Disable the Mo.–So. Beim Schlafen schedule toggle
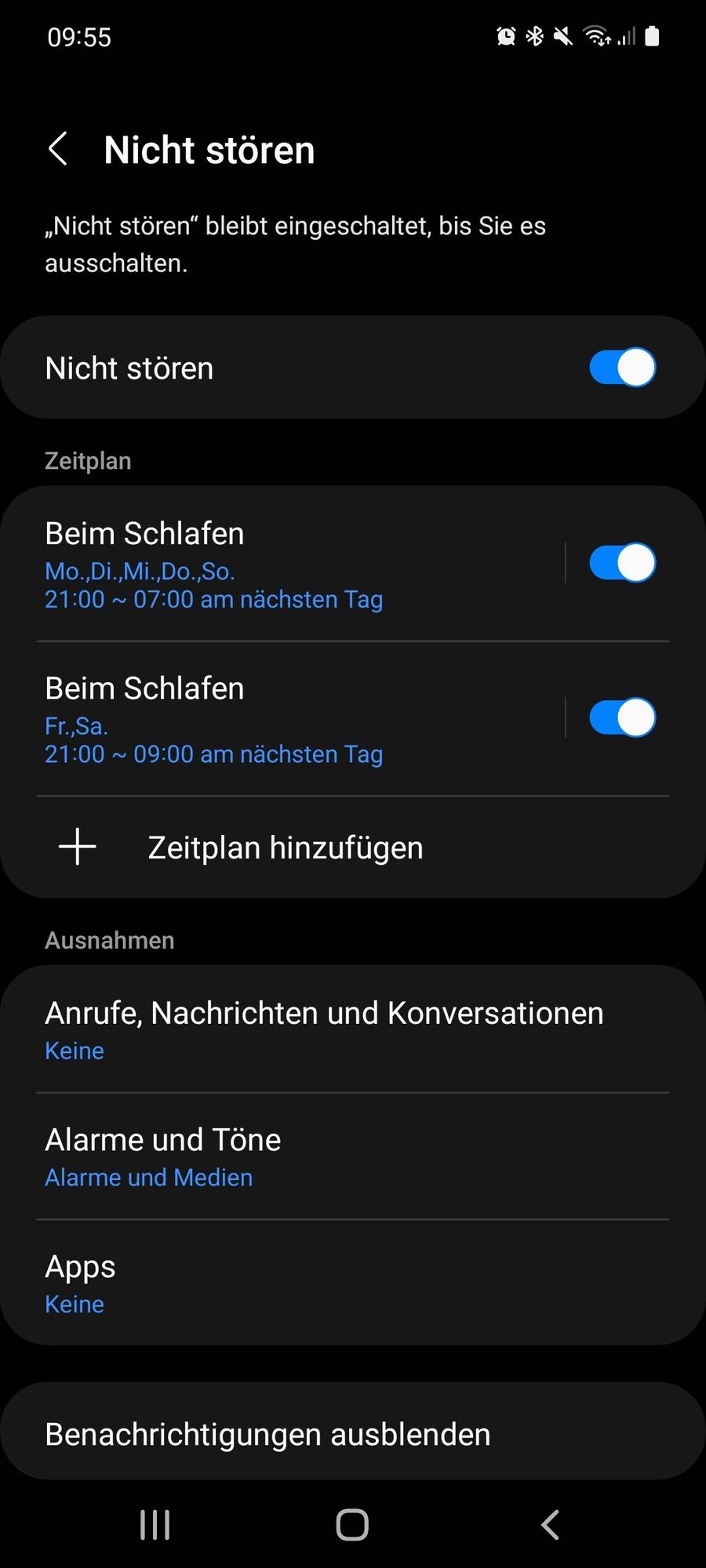 tap(622, 563)
